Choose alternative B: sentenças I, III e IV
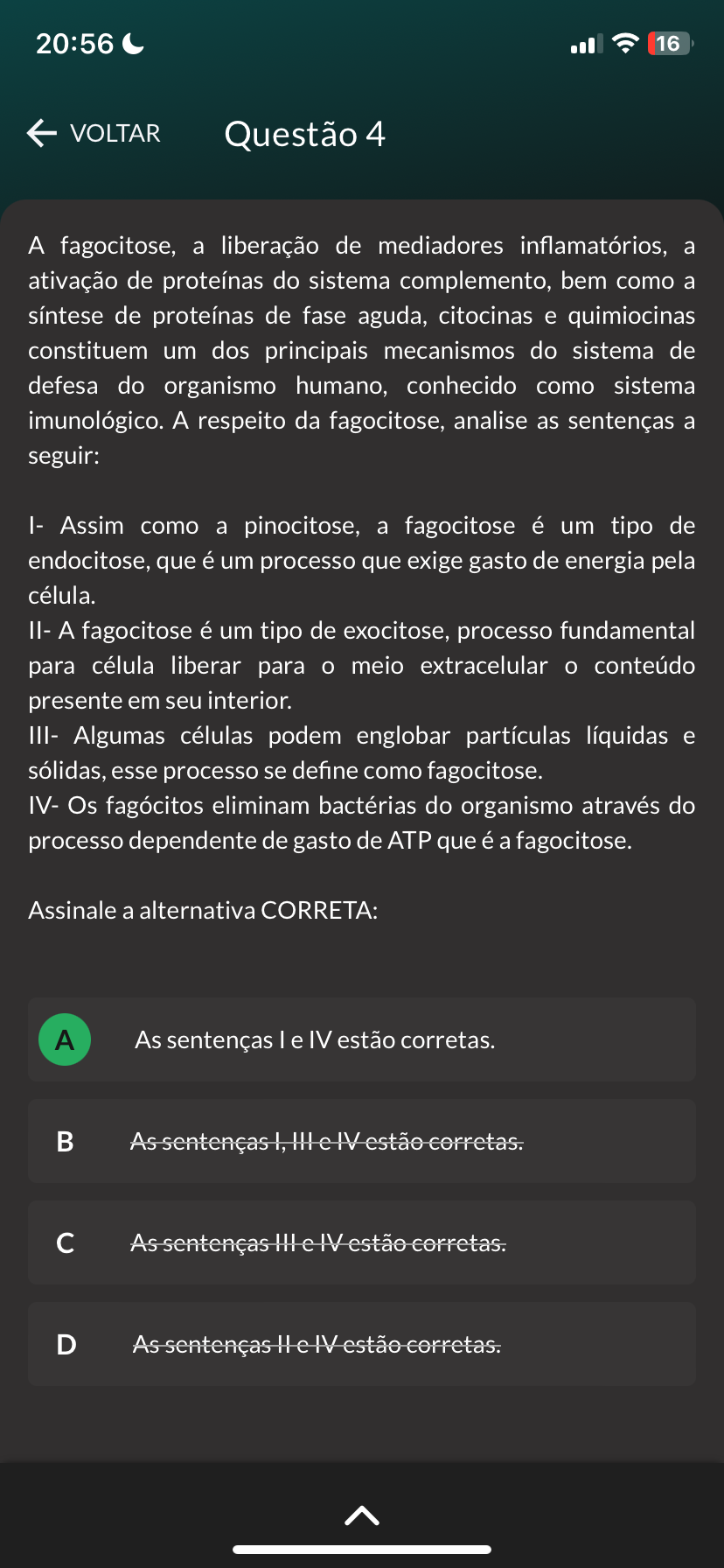This screenshot has width=724, height=1568. coord(361,1141)
